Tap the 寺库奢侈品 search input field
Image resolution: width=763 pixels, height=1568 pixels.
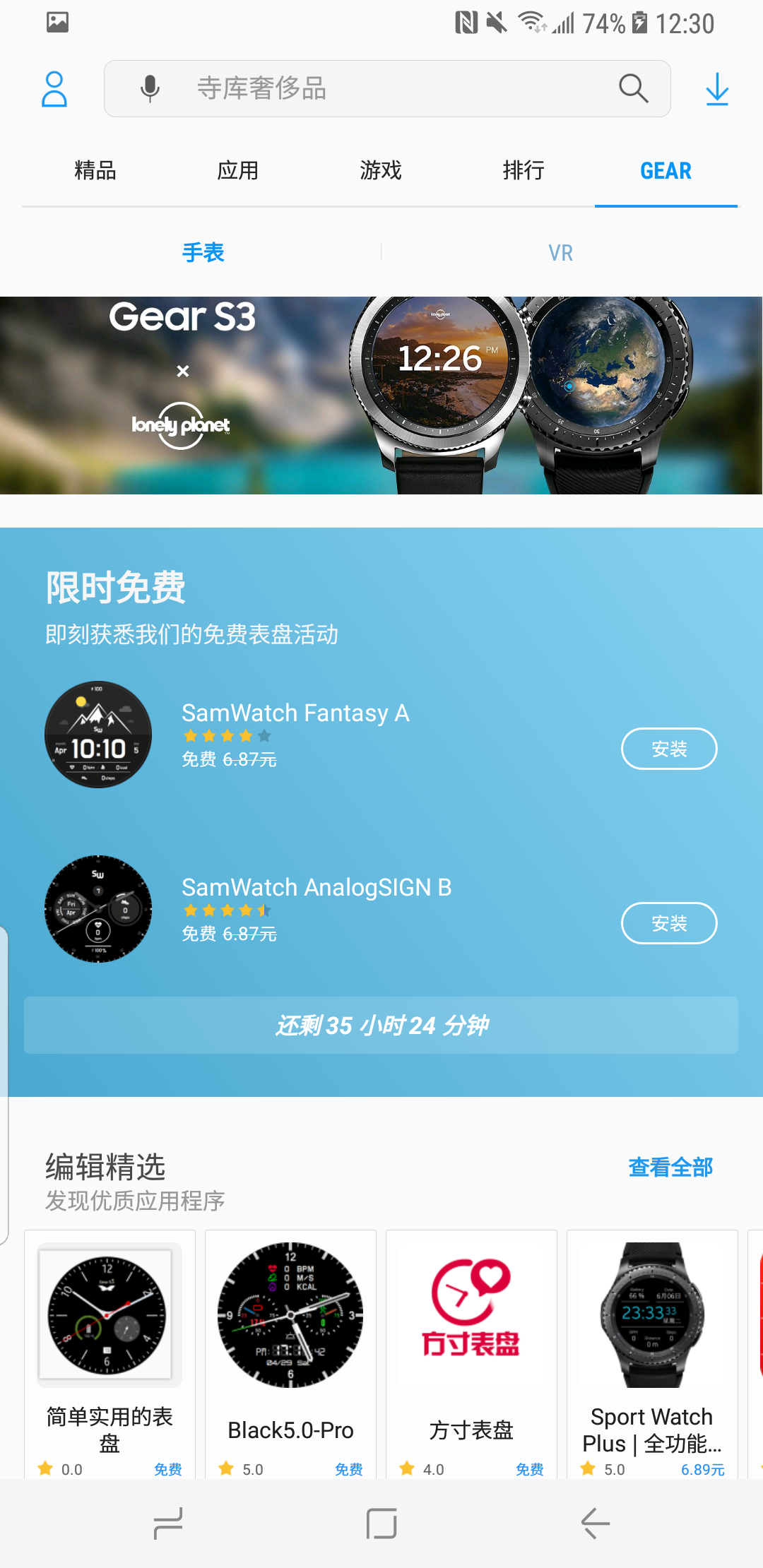pyautogui.click(x=389, y=89)
